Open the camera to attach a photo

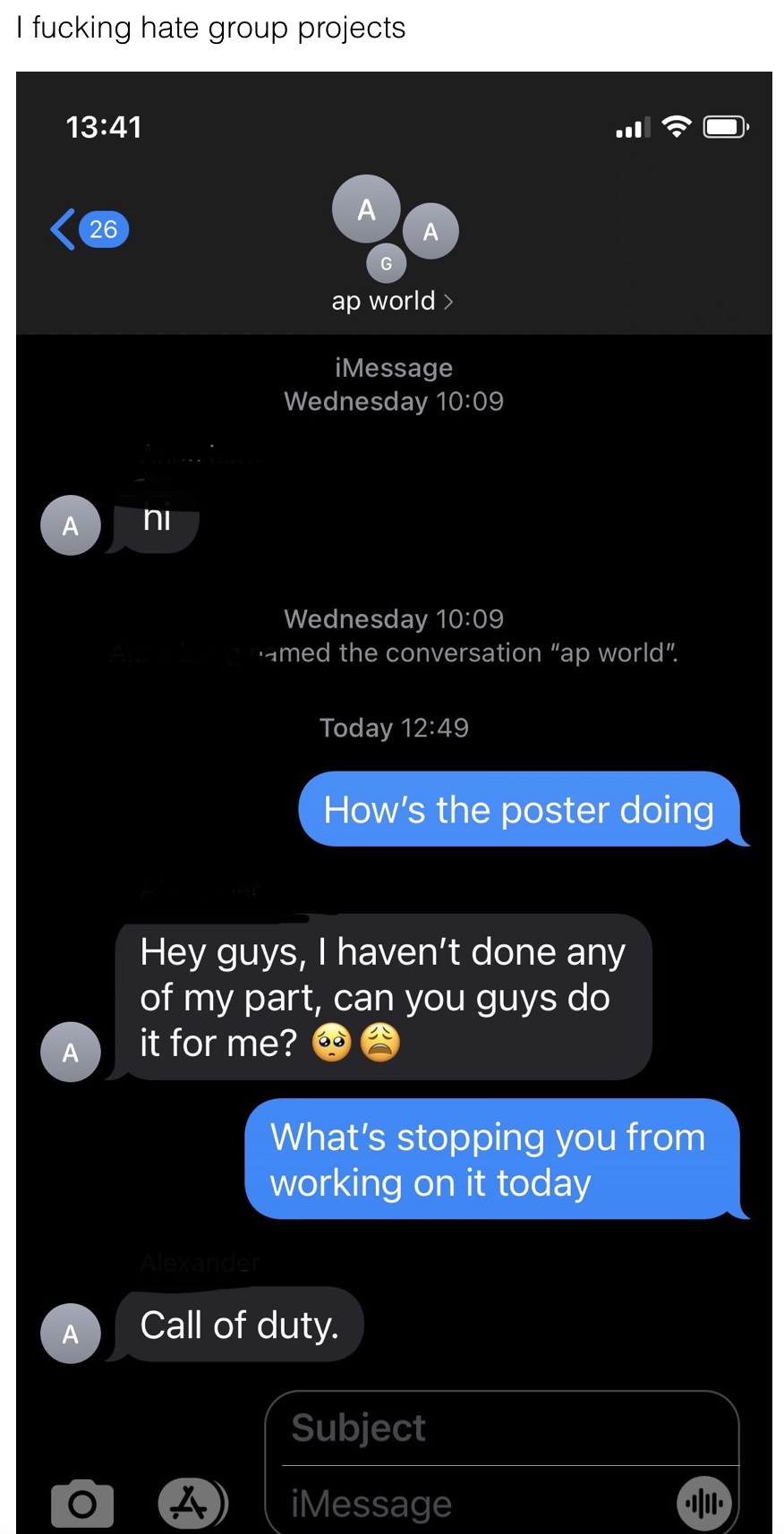(82, 1504)
